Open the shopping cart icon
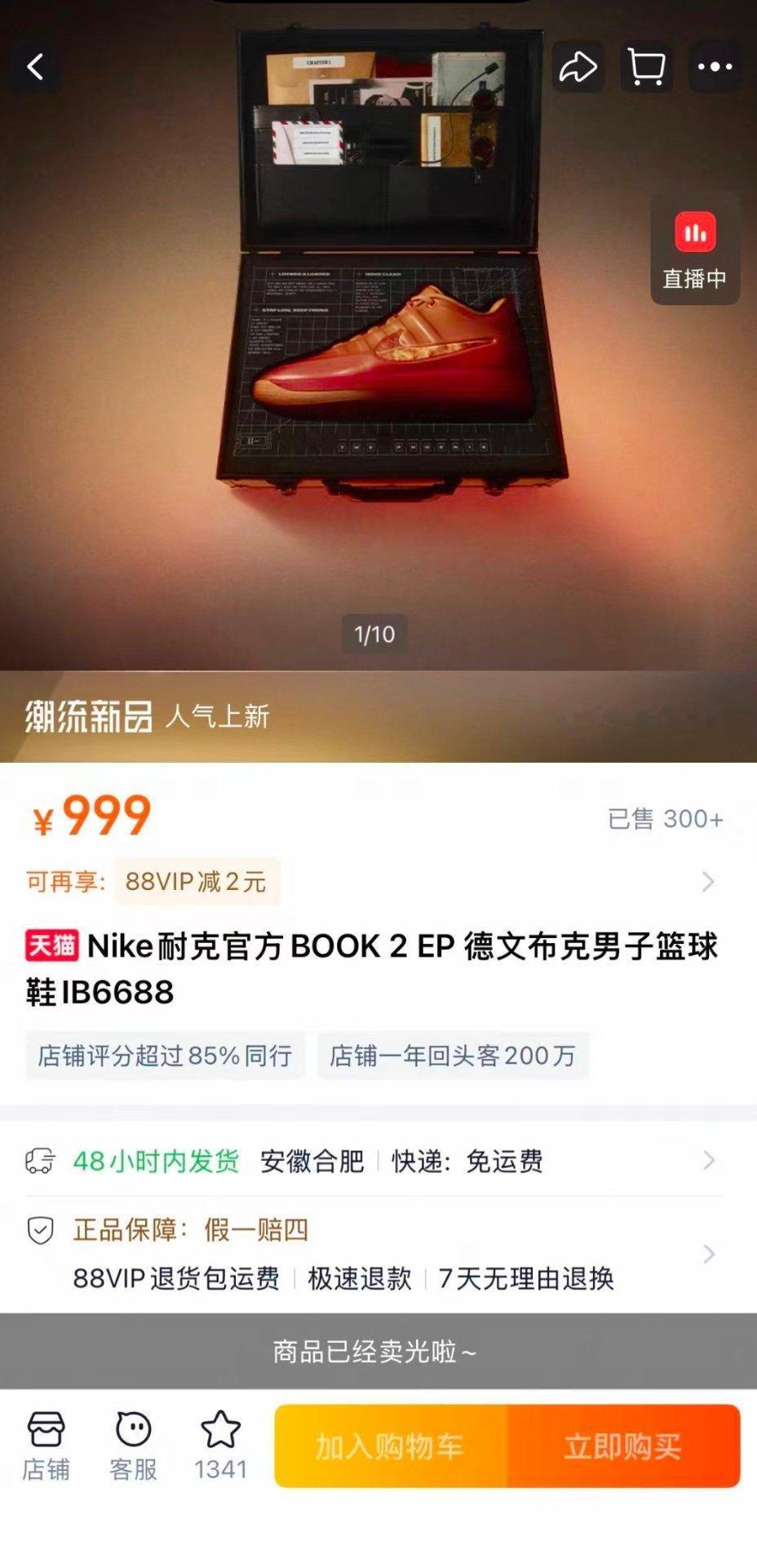Image resolution: width=757 pixels, height=1568 pixels. point(646,67)
